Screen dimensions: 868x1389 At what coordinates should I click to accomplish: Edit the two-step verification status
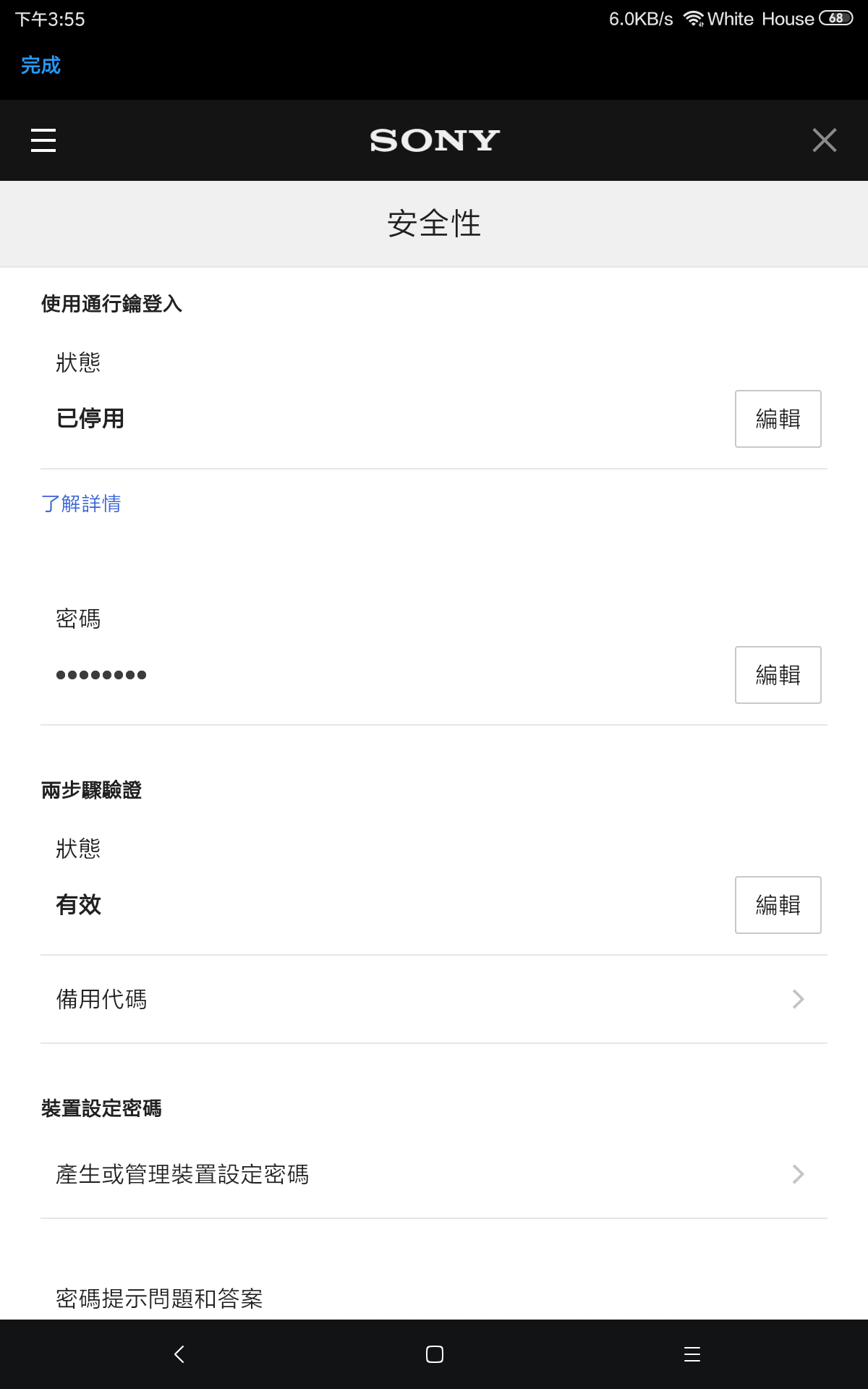778,905
